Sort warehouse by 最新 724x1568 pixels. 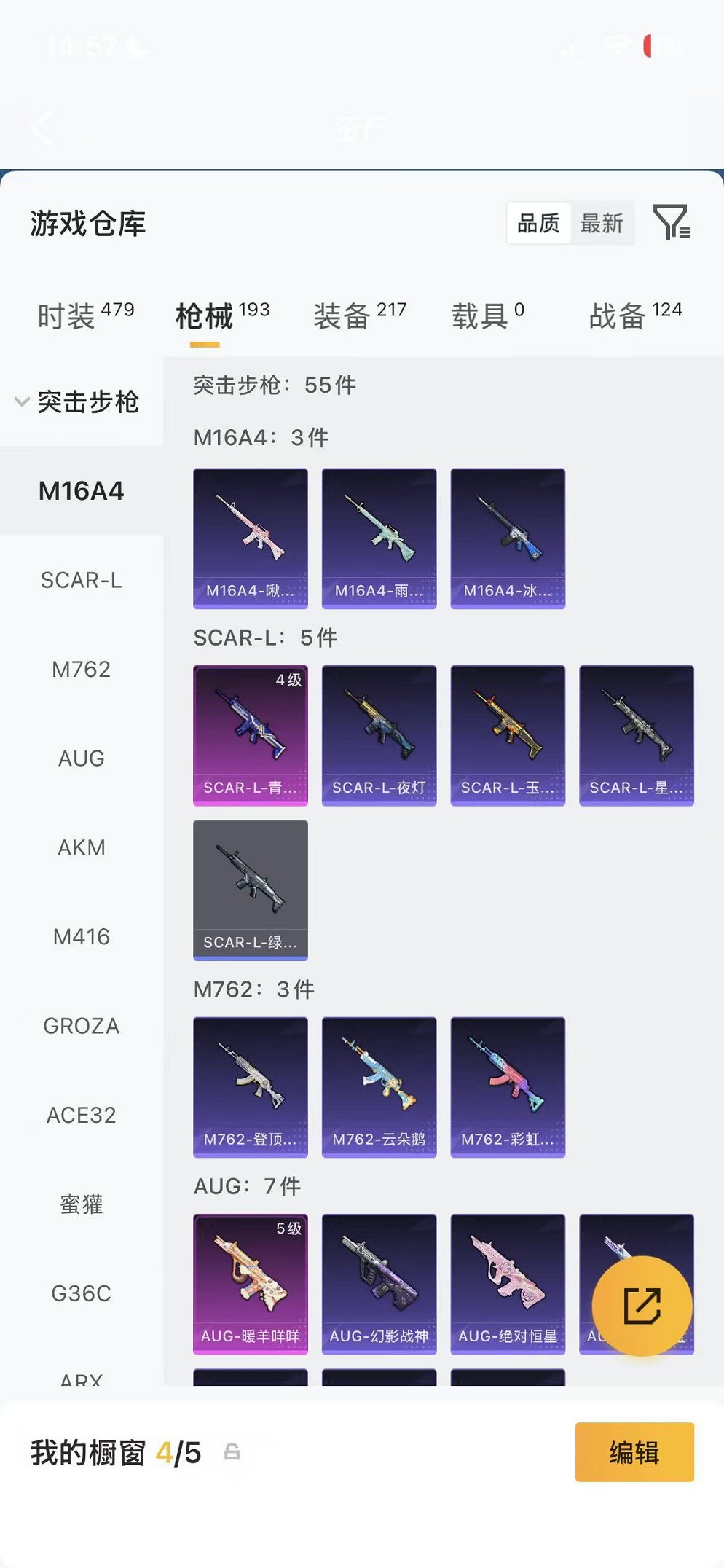tap(602, 223)
